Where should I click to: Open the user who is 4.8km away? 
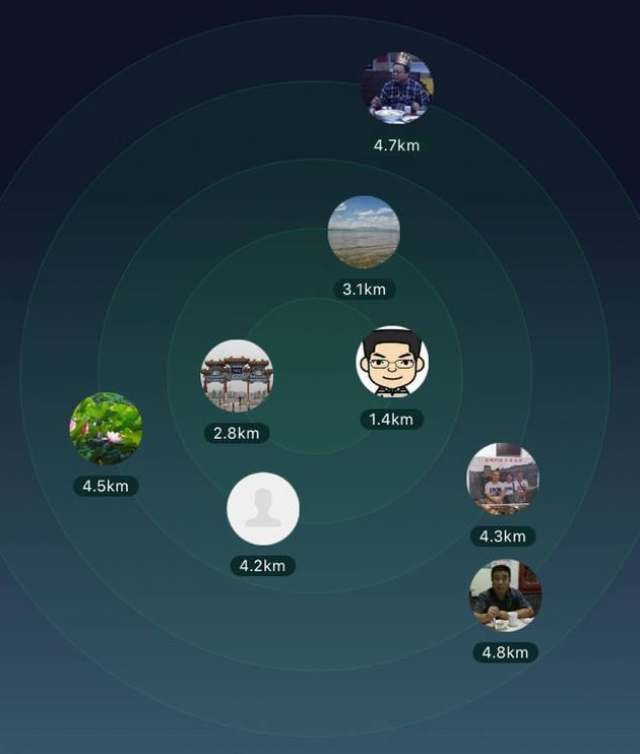click(506, 596)
